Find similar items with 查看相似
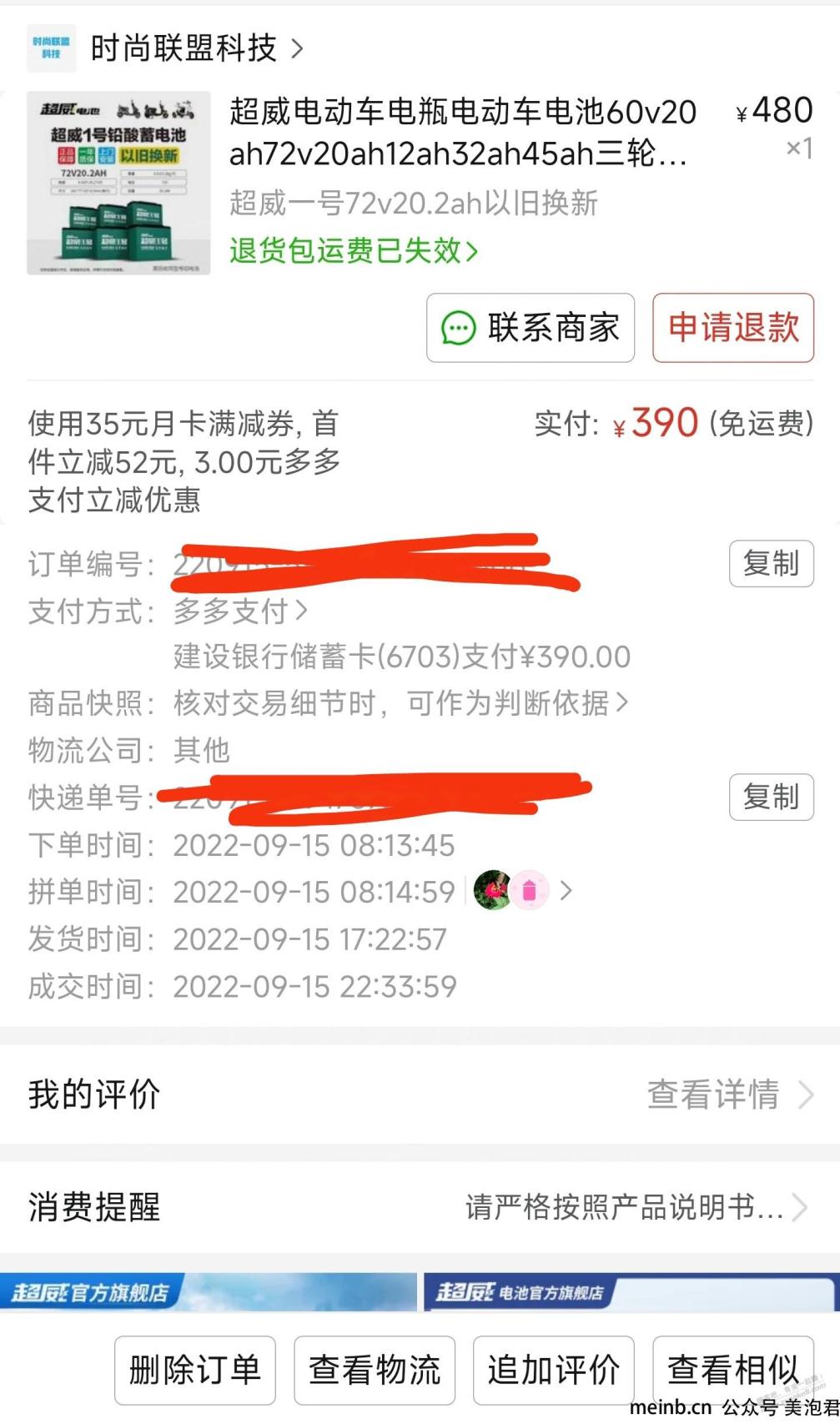840x1424 pixels. pyautogui.click(x=733, y=1370)
